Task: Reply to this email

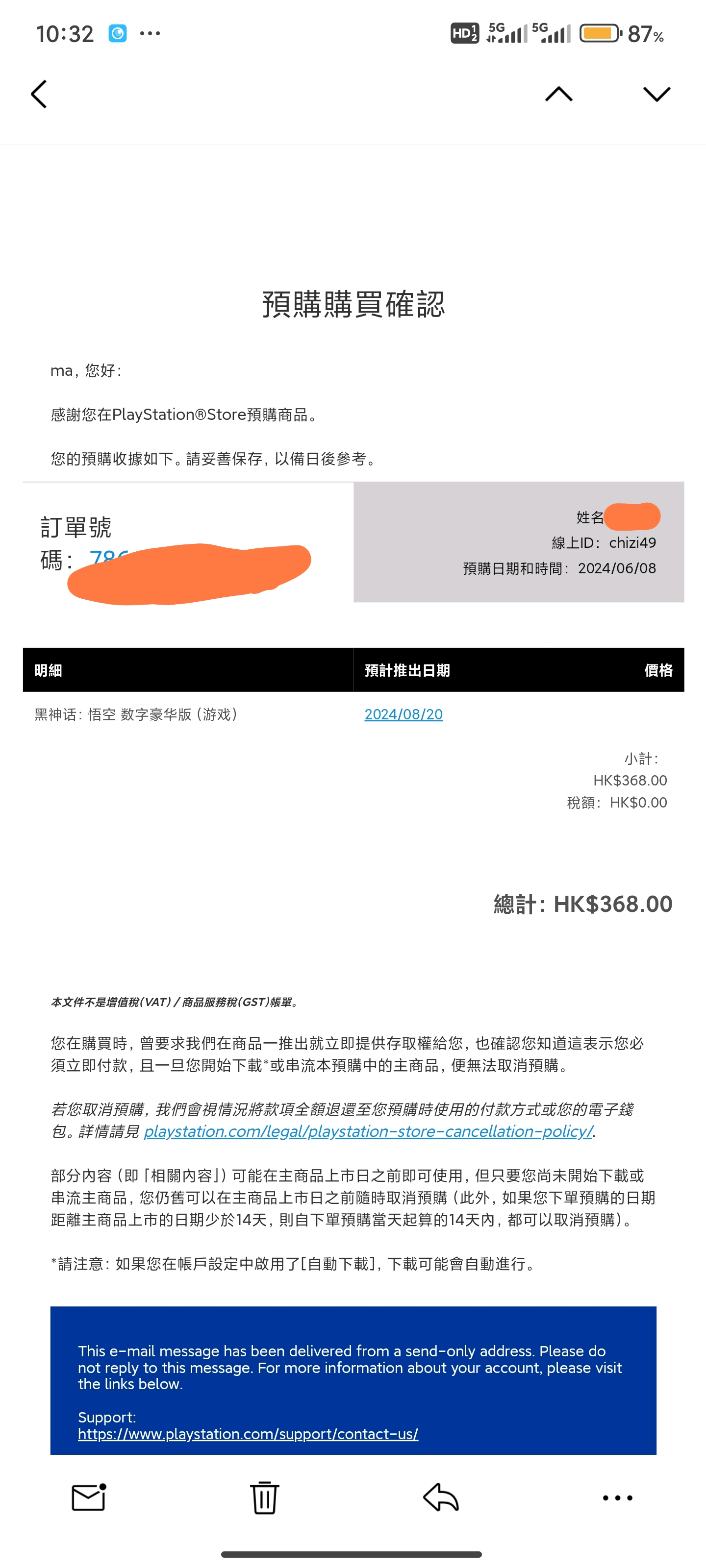Action: [441, 1497]
